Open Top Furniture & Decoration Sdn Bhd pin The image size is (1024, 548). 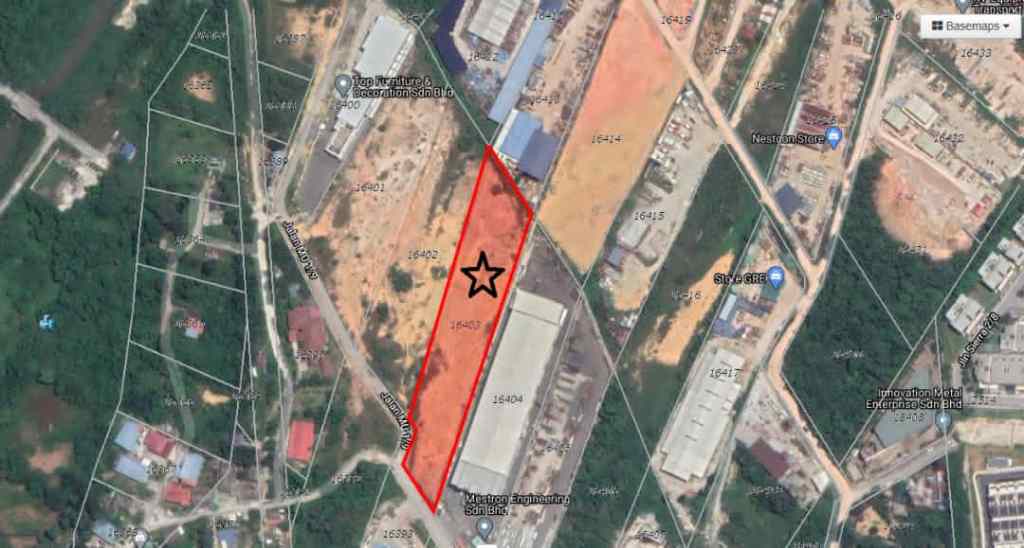click(343, 85)
